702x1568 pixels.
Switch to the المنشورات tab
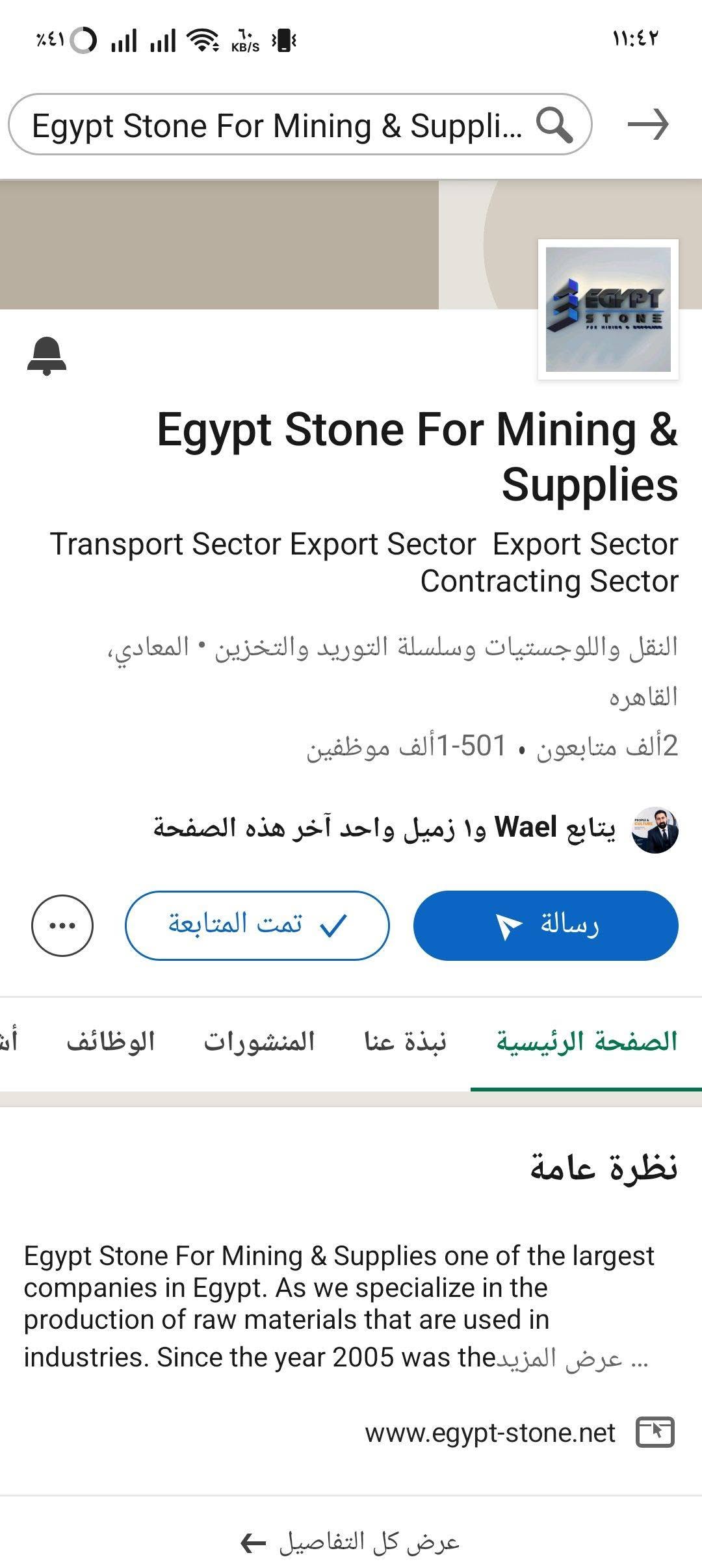point(259,1041)
